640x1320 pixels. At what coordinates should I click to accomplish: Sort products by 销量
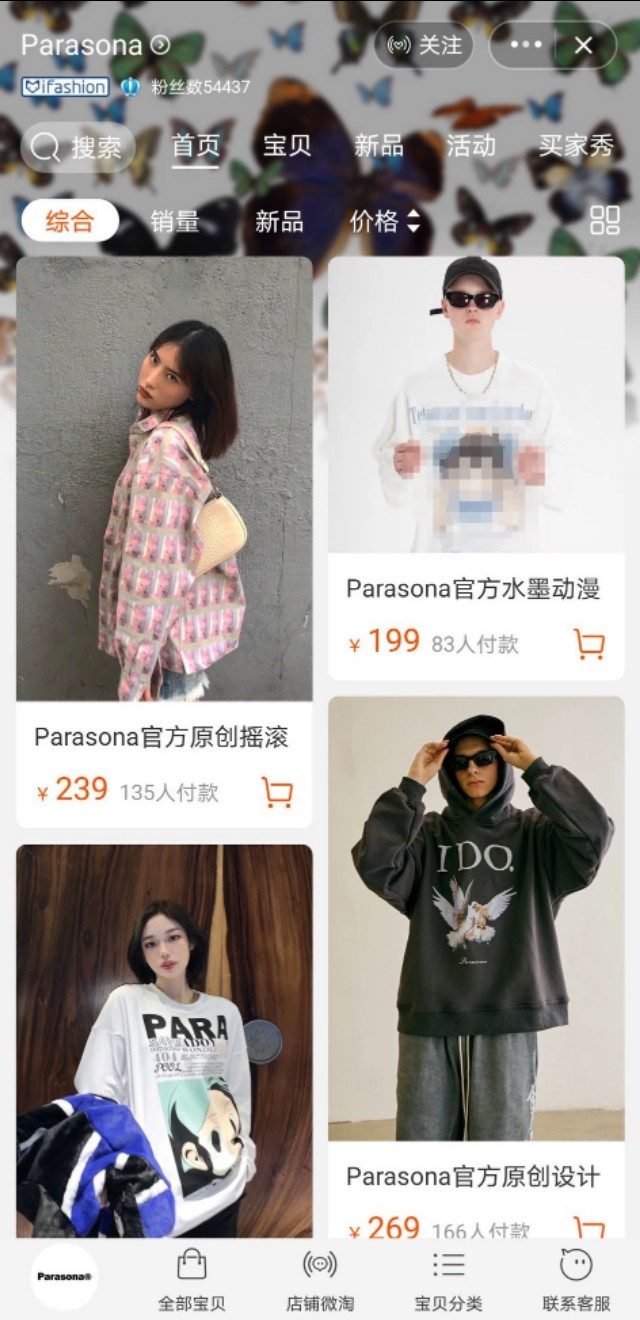pos(175,221)
